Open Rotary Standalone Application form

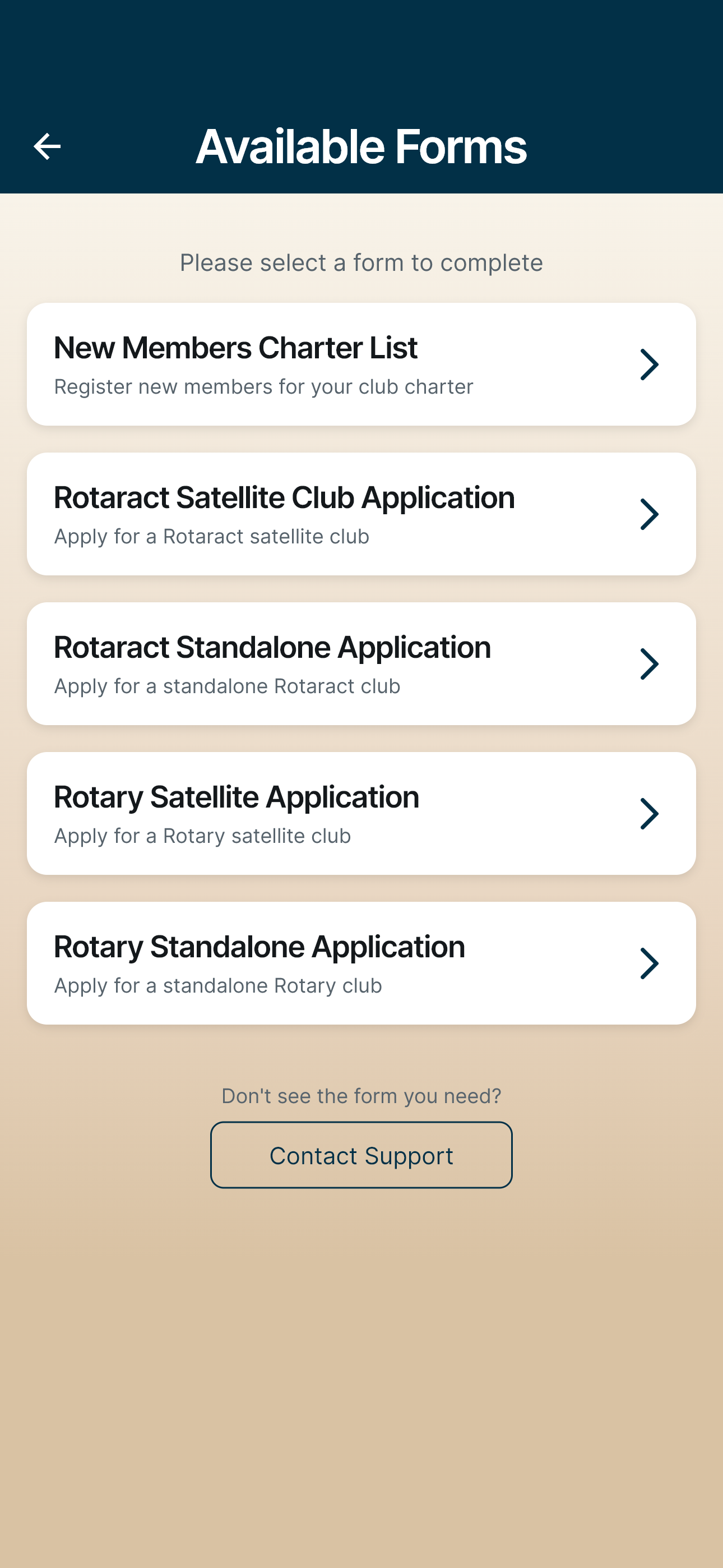tap(361, 963)
